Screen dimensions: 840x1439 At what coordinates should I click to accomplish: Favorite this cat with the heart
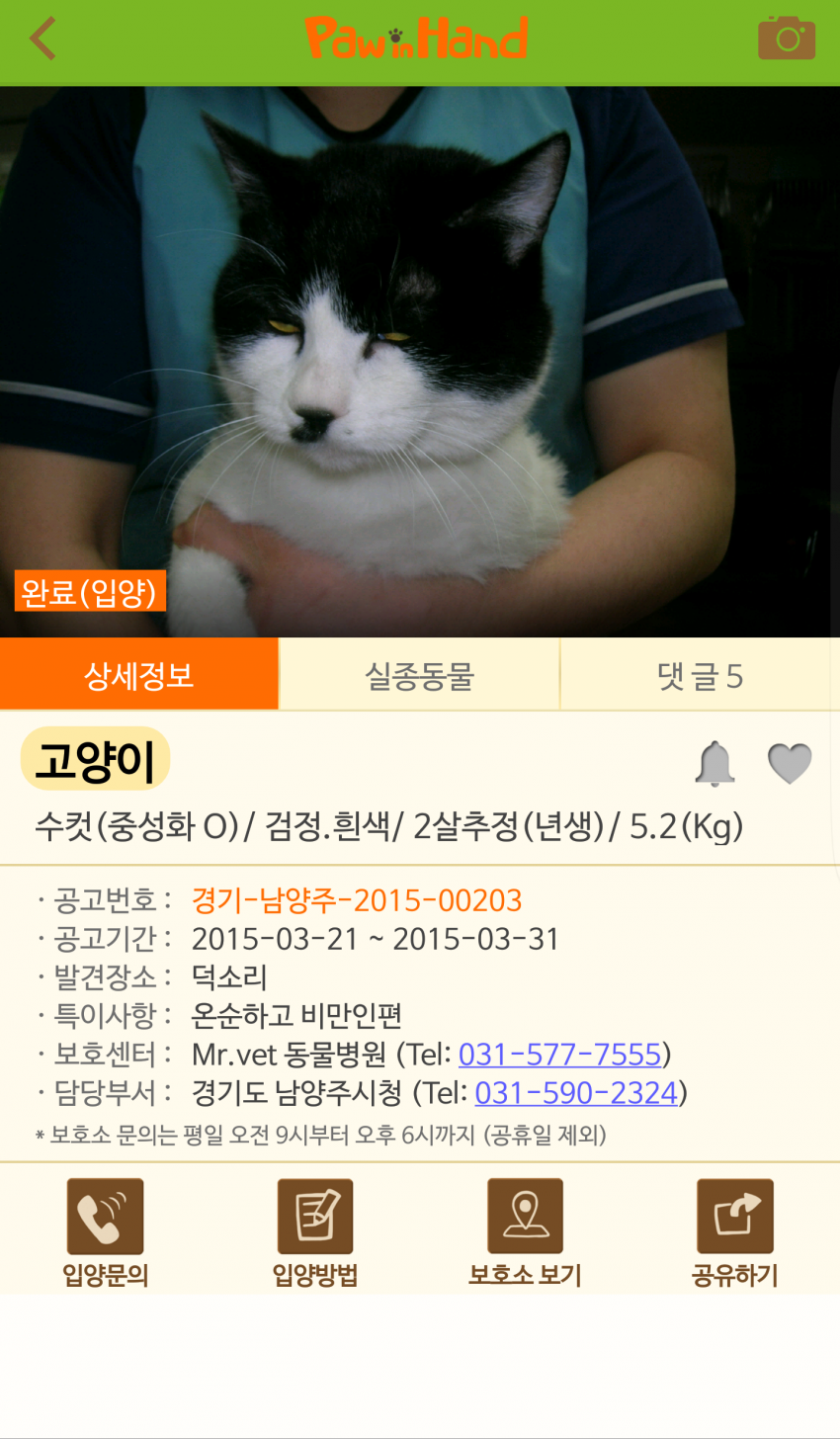click(790, 764)
